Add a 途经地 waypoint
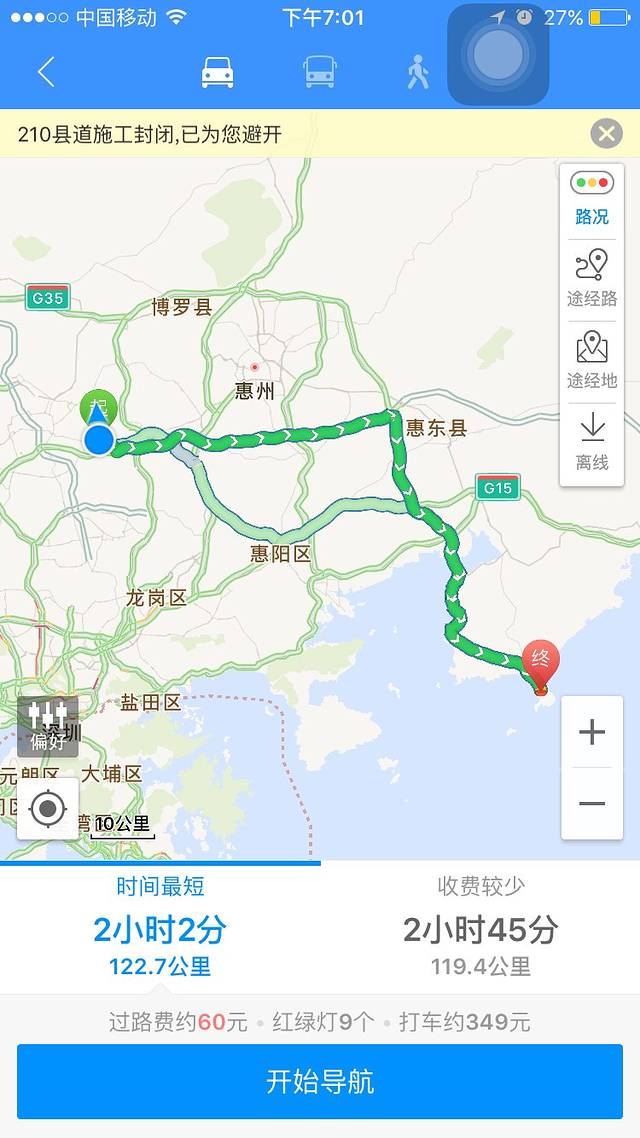 [x=592, y=361]
